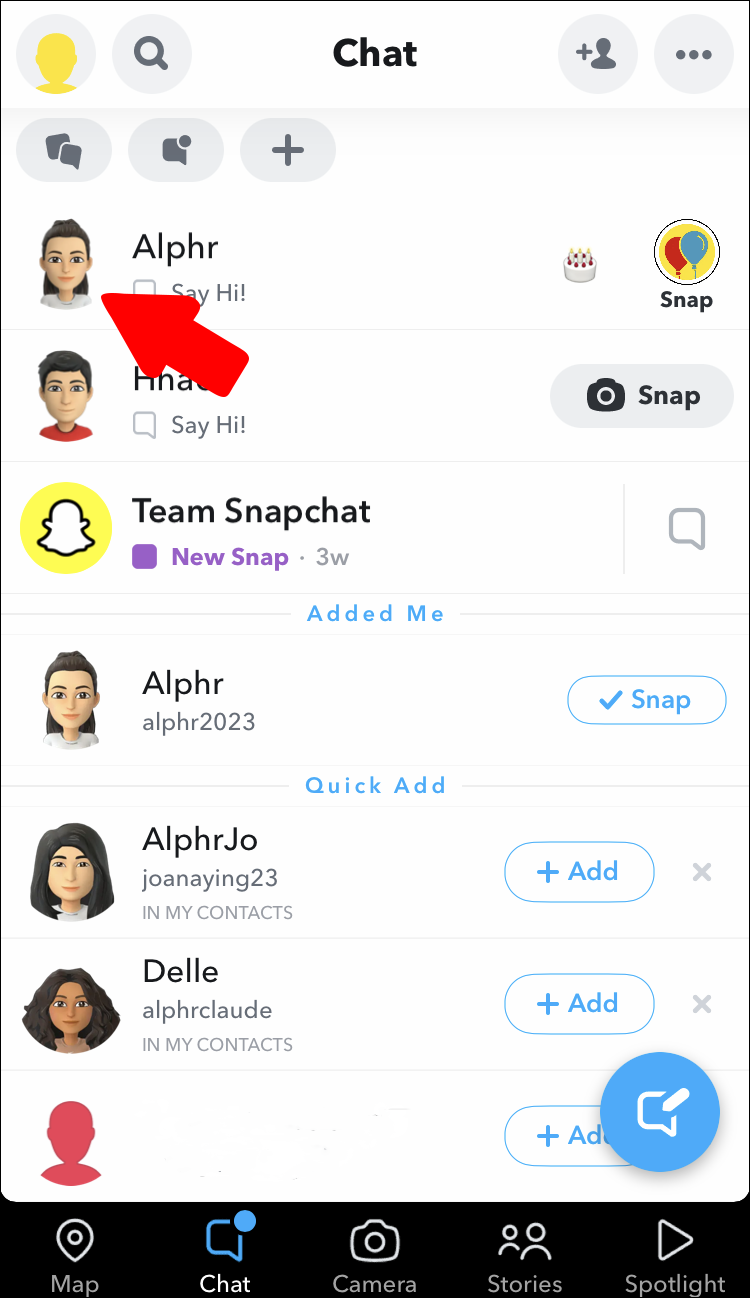
Task: Dismiss Delle from Quick Add
Action: pyautogui.click(x=702, y=1004)
